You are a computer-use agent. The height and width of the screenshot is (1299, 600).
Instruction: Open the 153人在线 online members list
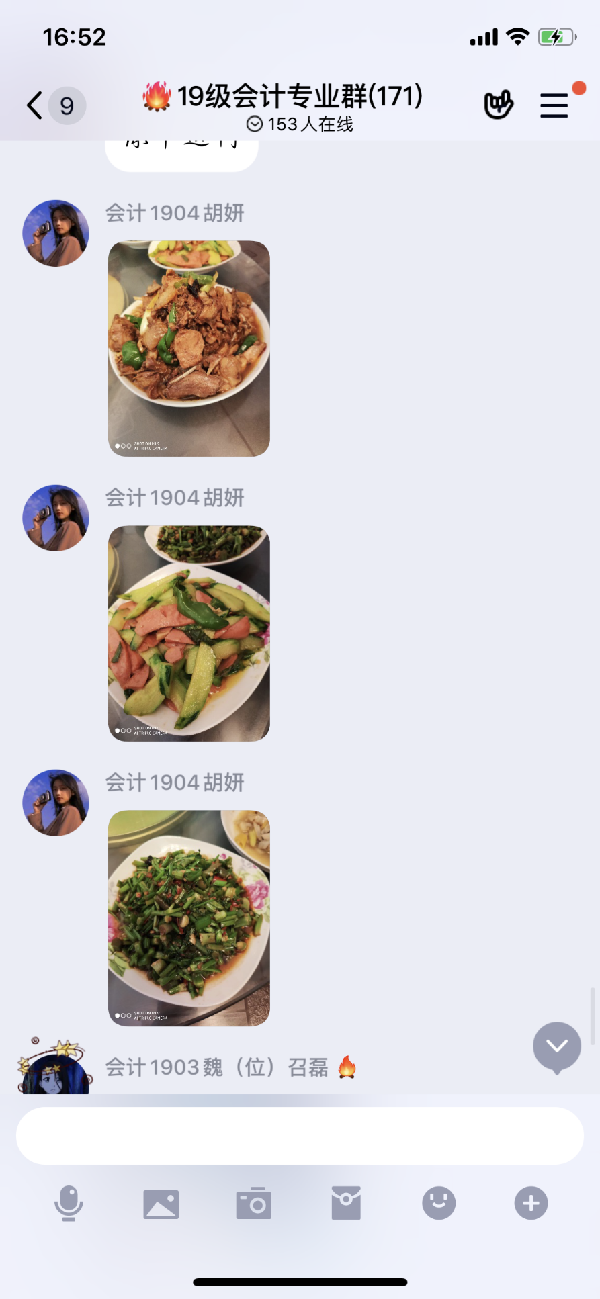(x=300, y=125)
